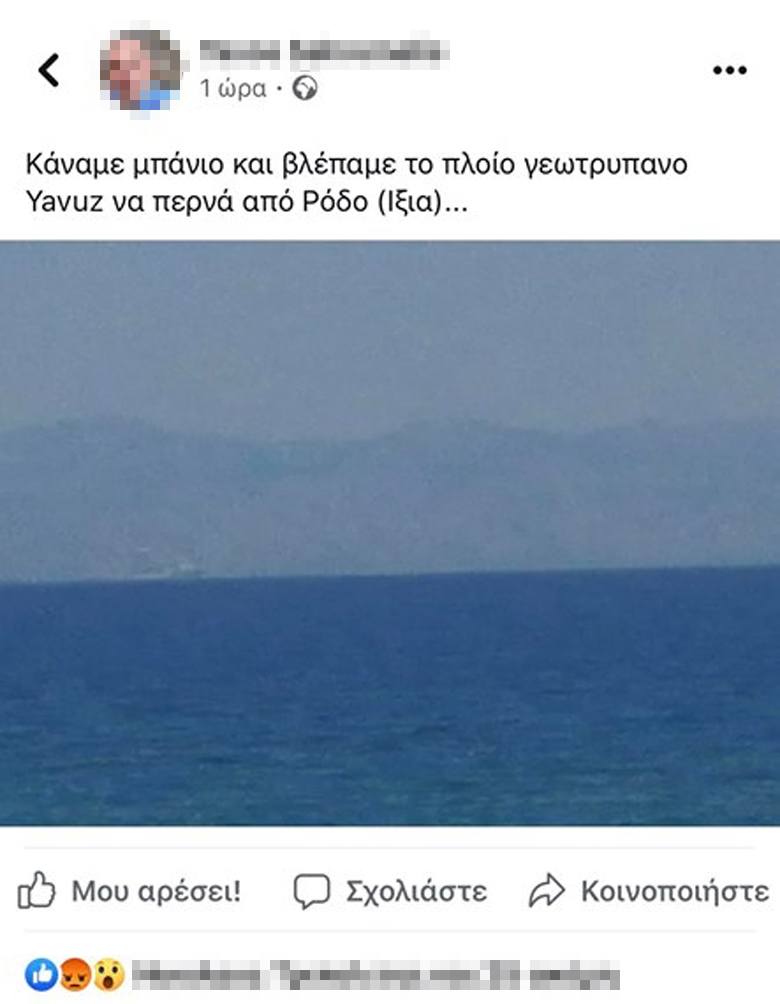The width and height of the screenshot is (780, 1004).
Task: Share the post via Κοινοποιήστε
Action: point(648,890)
